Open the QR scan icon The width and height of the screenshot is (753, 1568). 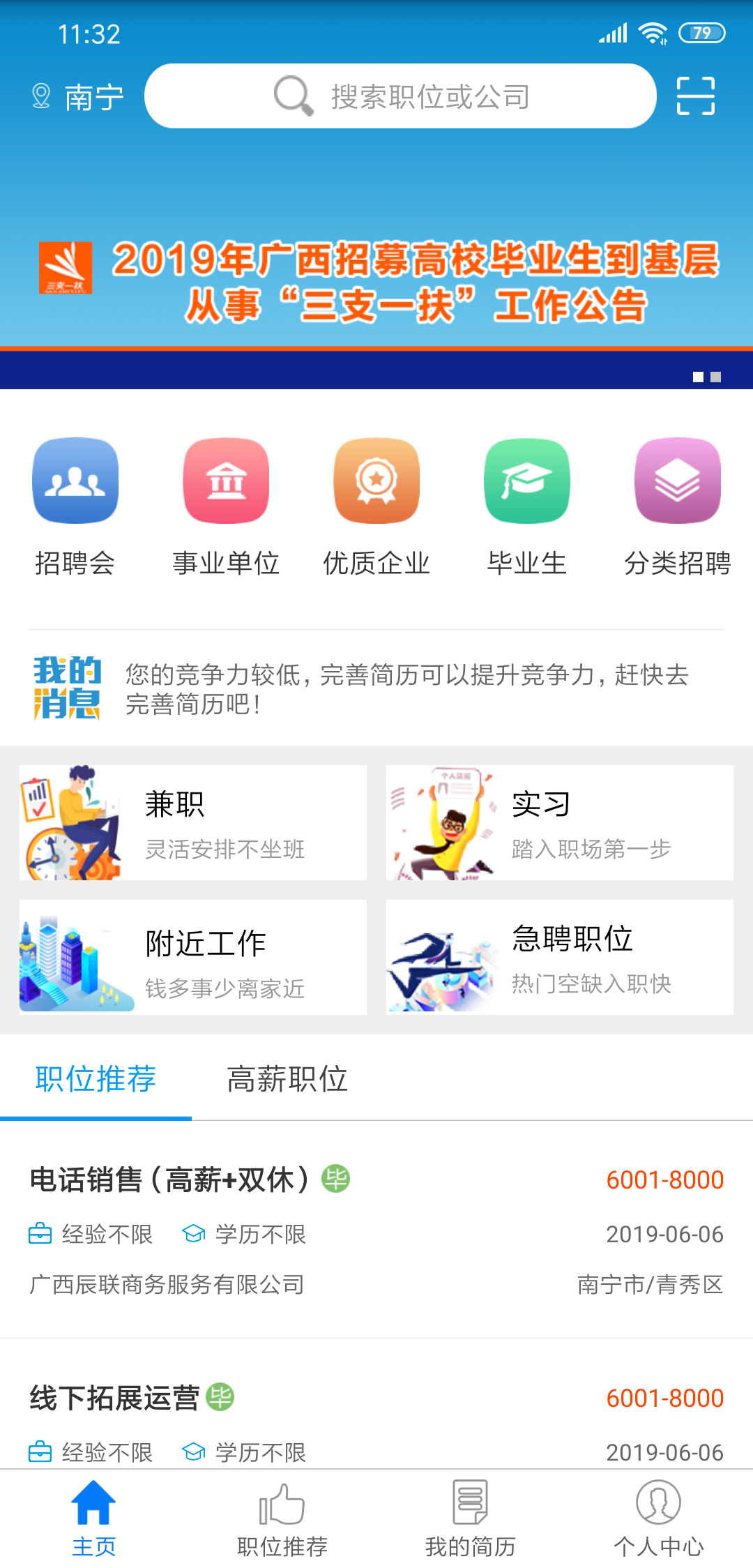point(696,96)
